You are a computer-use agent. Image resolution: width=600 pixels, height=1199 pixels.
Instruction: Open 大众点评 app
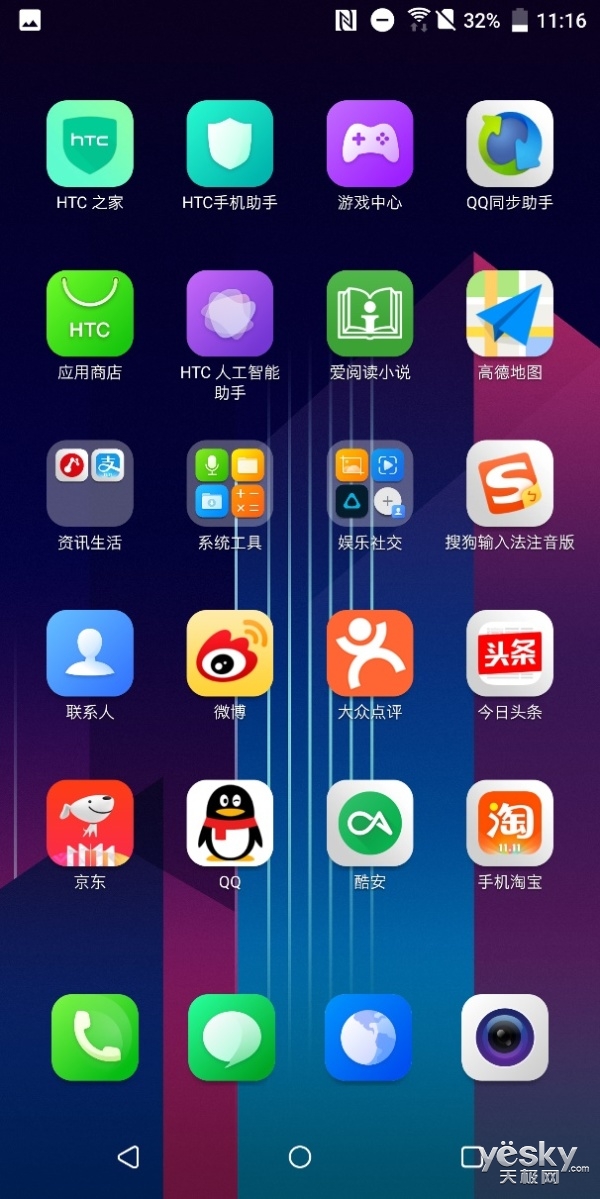point(370,654)
